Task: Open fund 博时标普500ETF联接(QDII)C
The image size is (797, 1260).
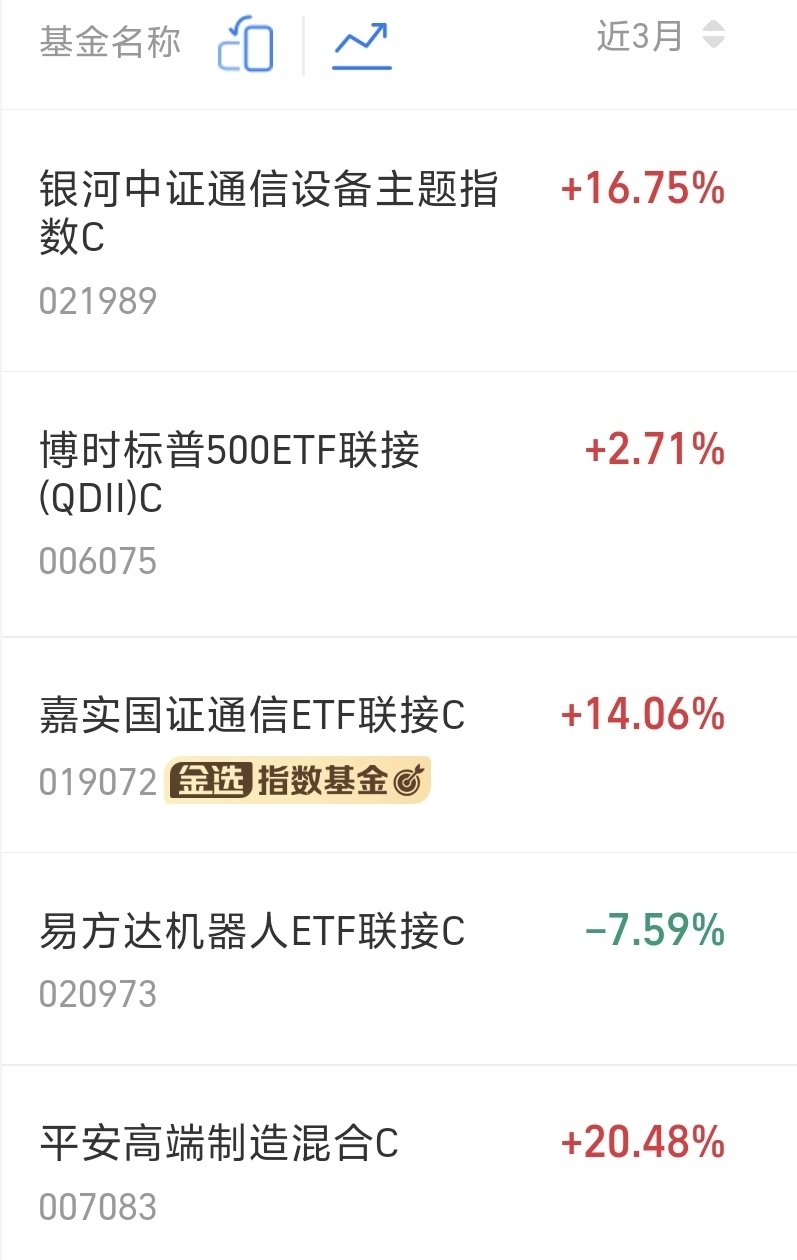Action: click(x=398, y=505)
